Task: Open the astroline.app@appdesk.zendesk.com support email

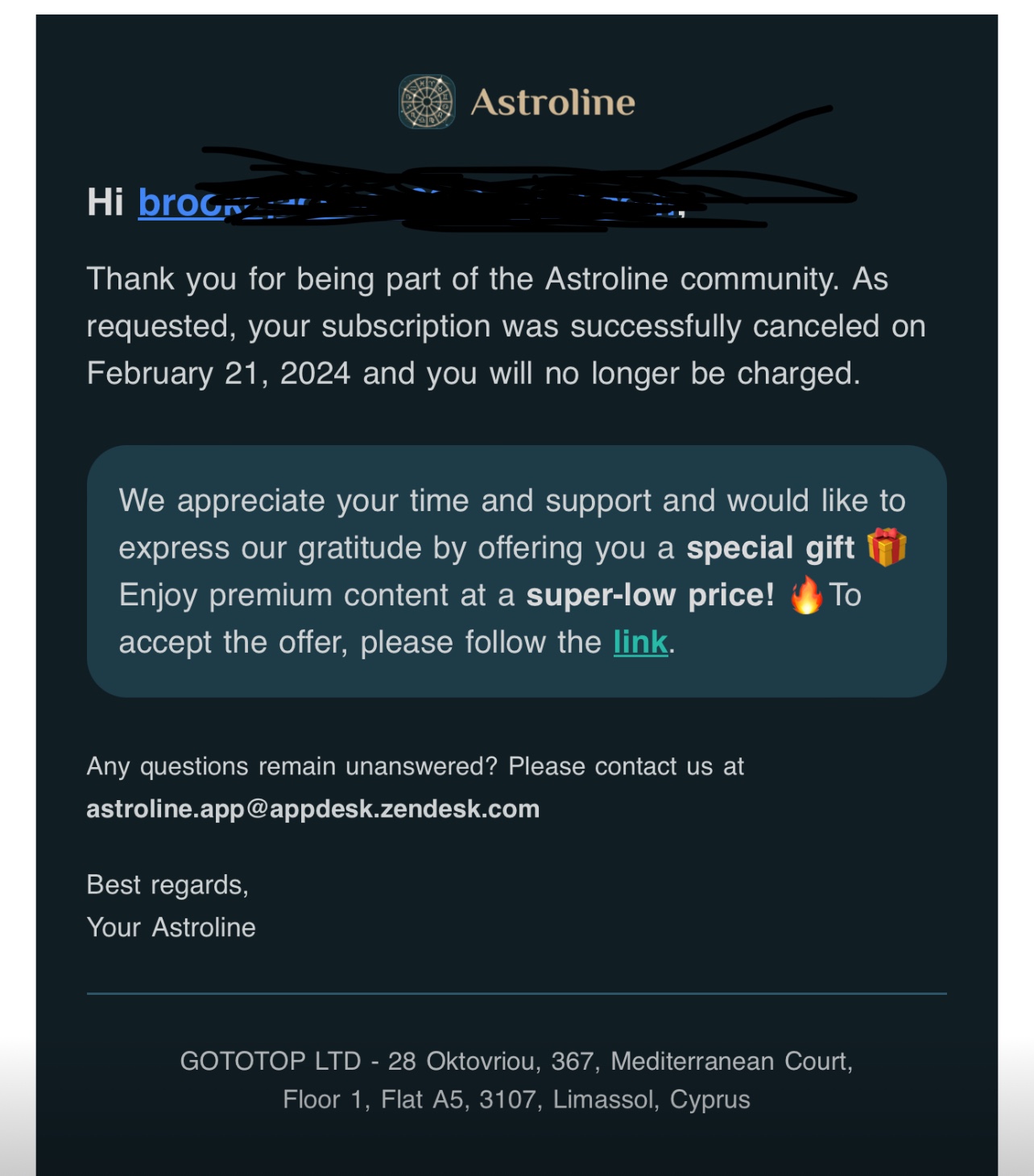Action: click(x=312, y=808)
